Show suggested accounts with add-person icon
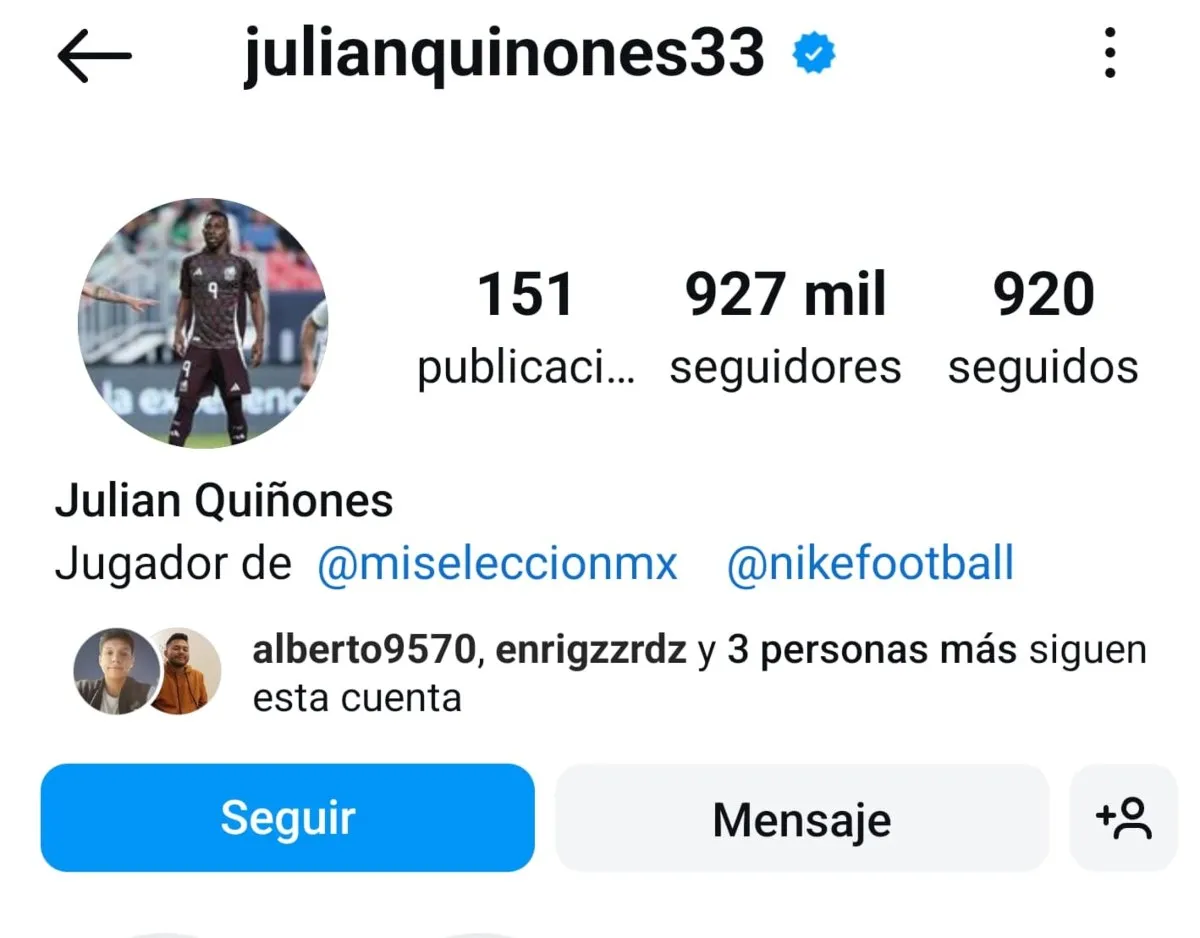Image resolution: width=1200 pixels, height=938 pixels. click(1123, 818)
